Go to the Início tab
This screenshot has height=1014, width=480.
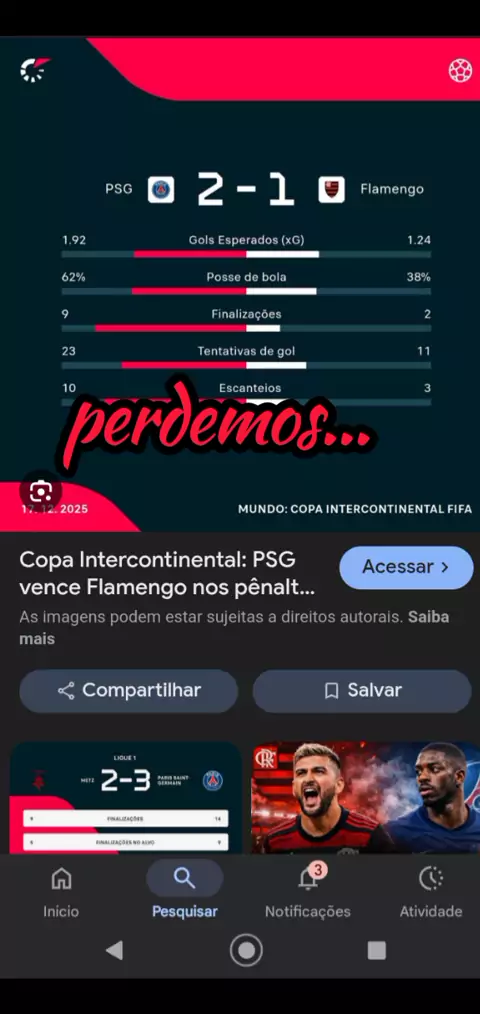click(61, 892)
